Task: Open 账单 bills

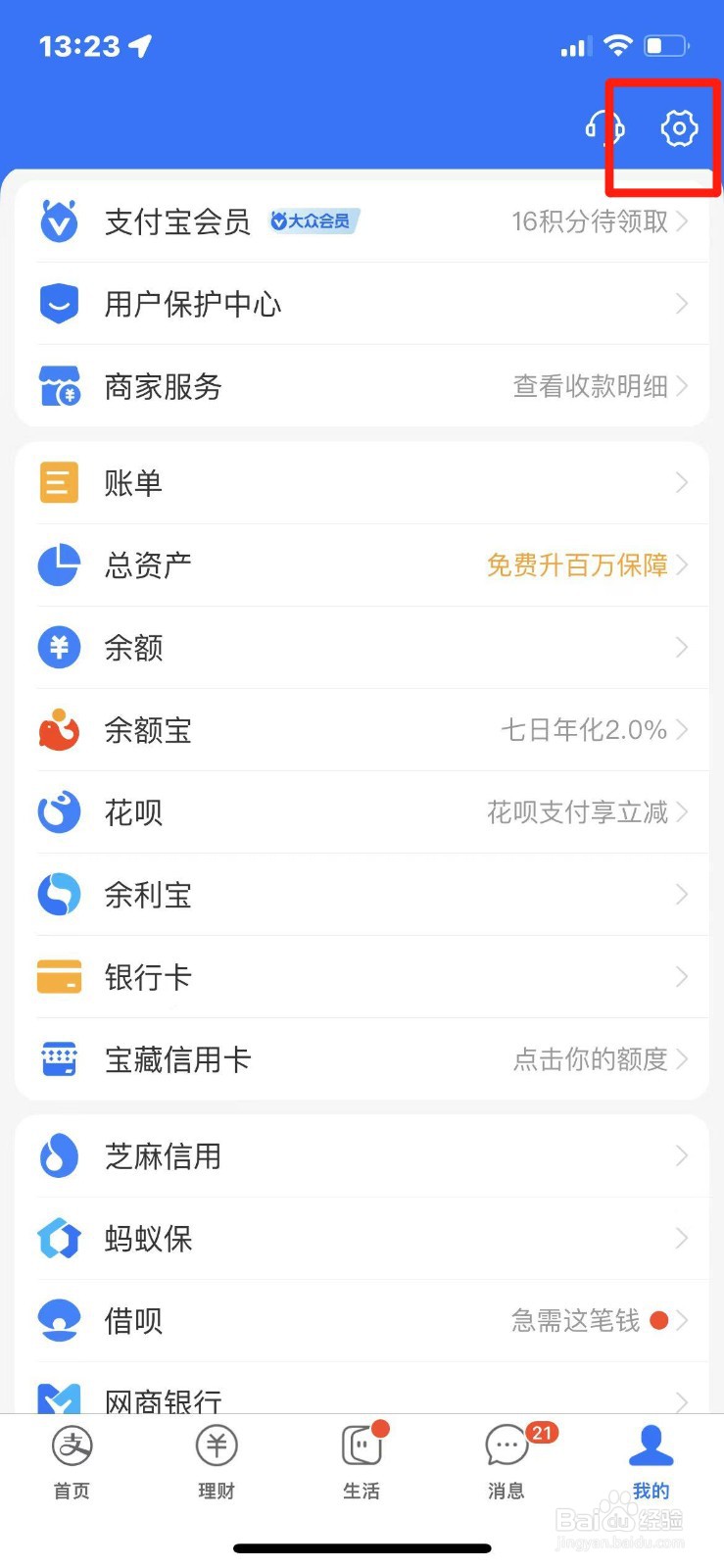Action: [362, 483]
